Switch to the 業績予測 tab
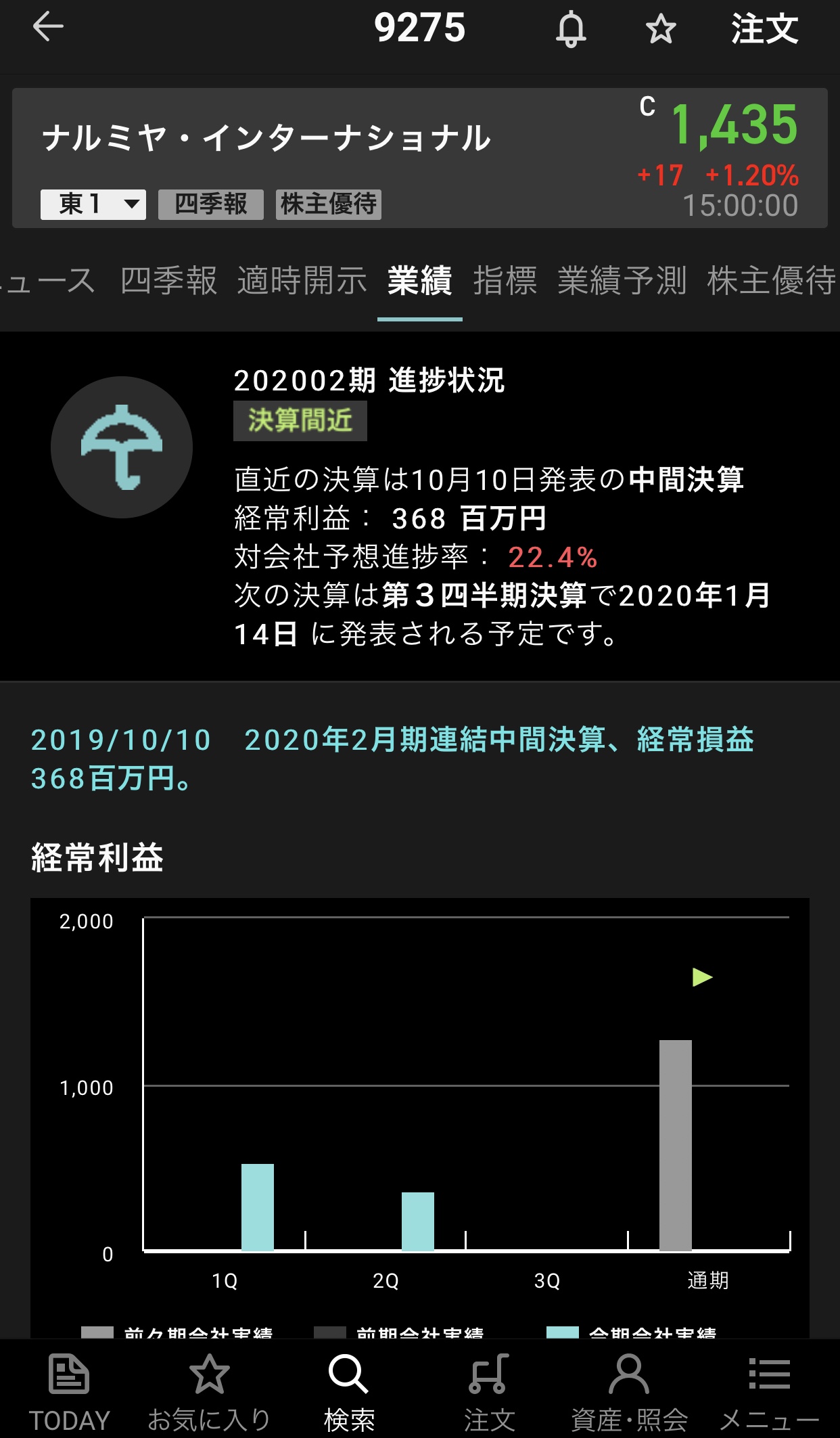The image size is (840, 1438). [622, 281]
